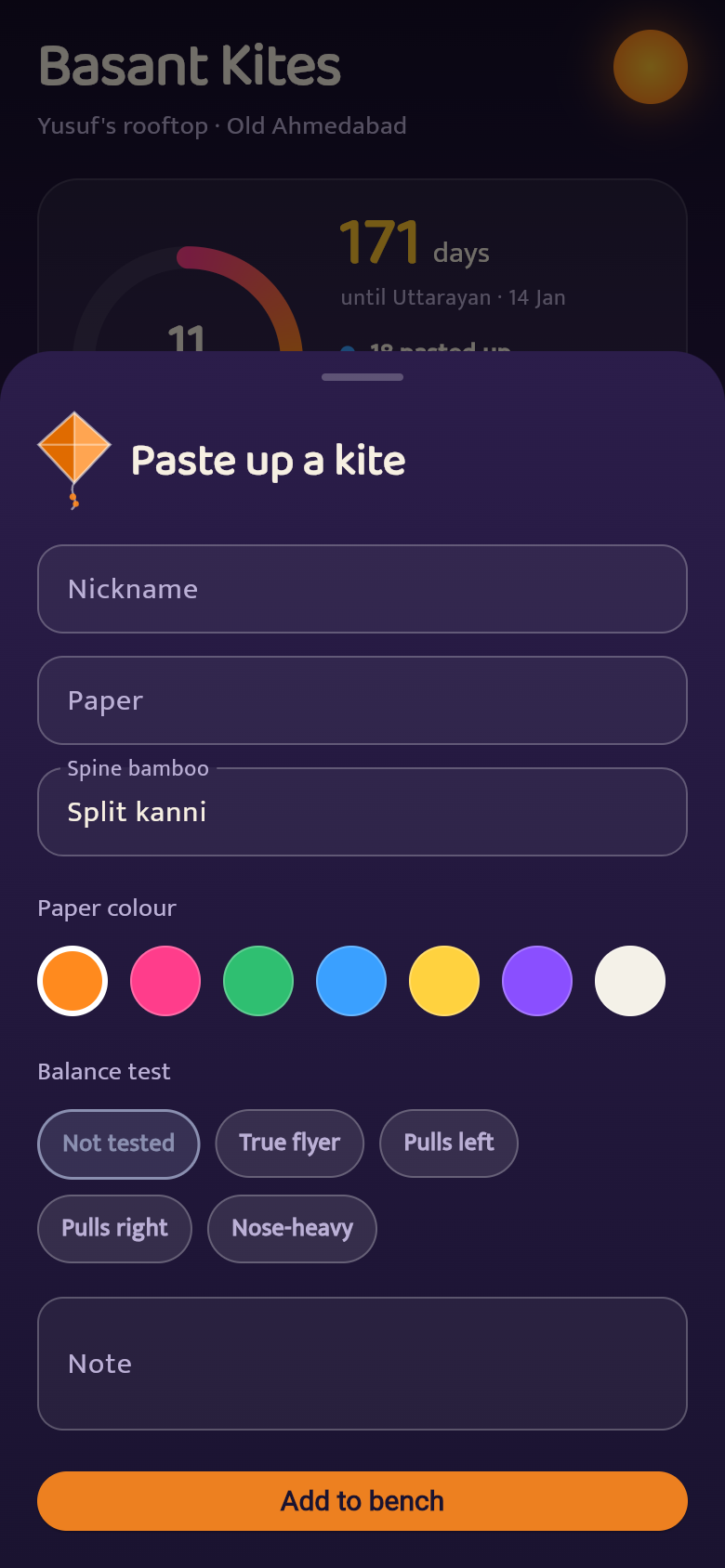This screenshot has width=725, height=1568.
Task: Focus the Paper input field
Action: pyautogui.click(x=362, y=700)
